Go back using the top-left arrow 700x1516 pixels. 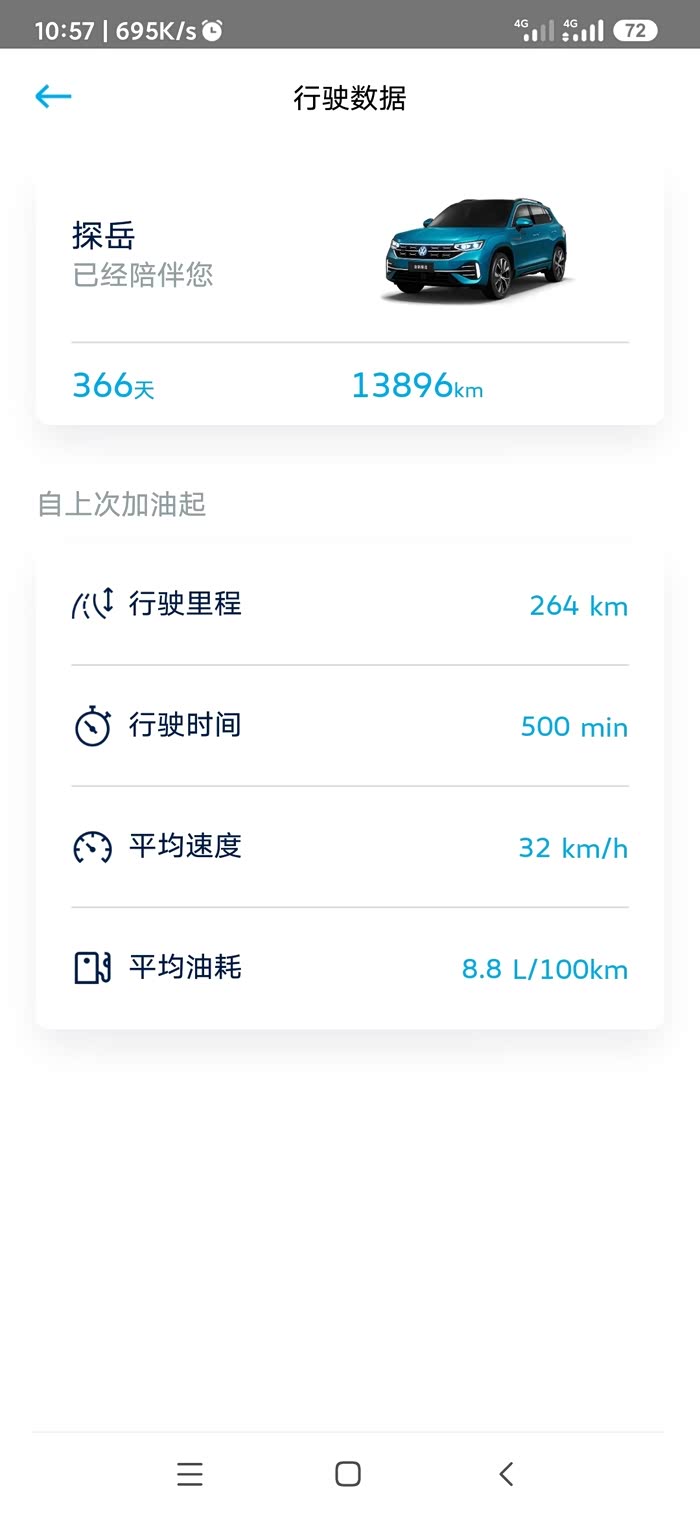pos(53,96)
